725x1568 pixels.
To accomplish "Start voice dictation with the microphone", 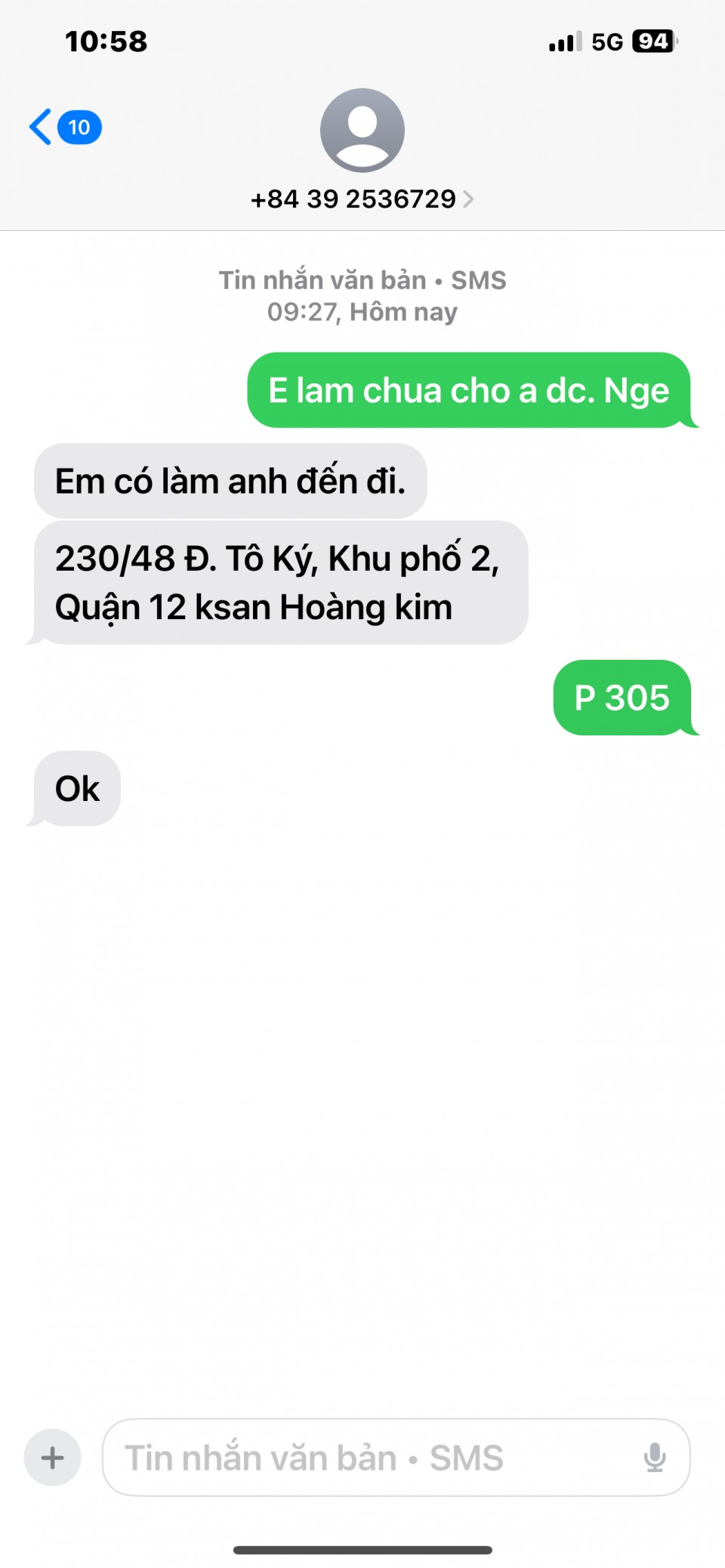I will [x=655, y=1458].
